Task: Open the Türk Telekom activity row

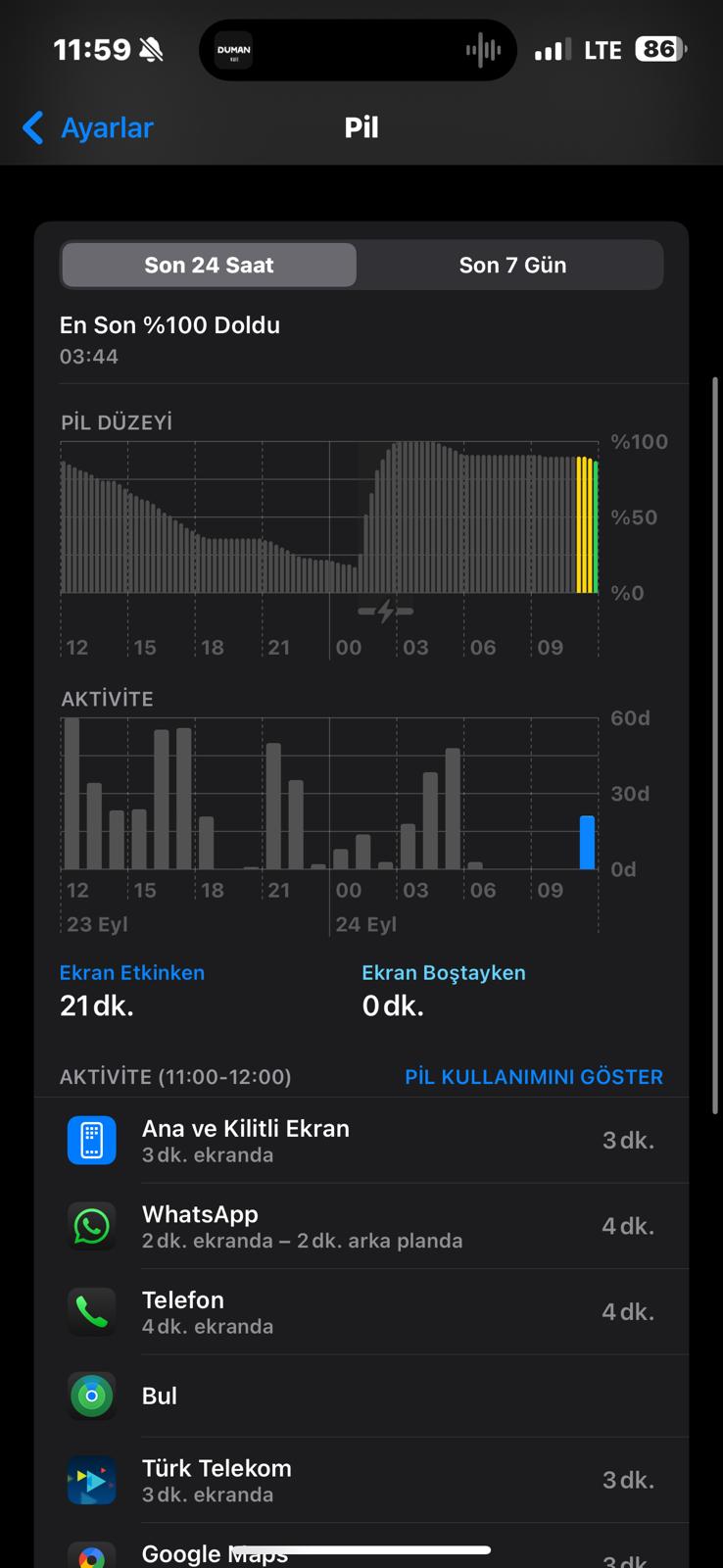Action: point(361,1480)
